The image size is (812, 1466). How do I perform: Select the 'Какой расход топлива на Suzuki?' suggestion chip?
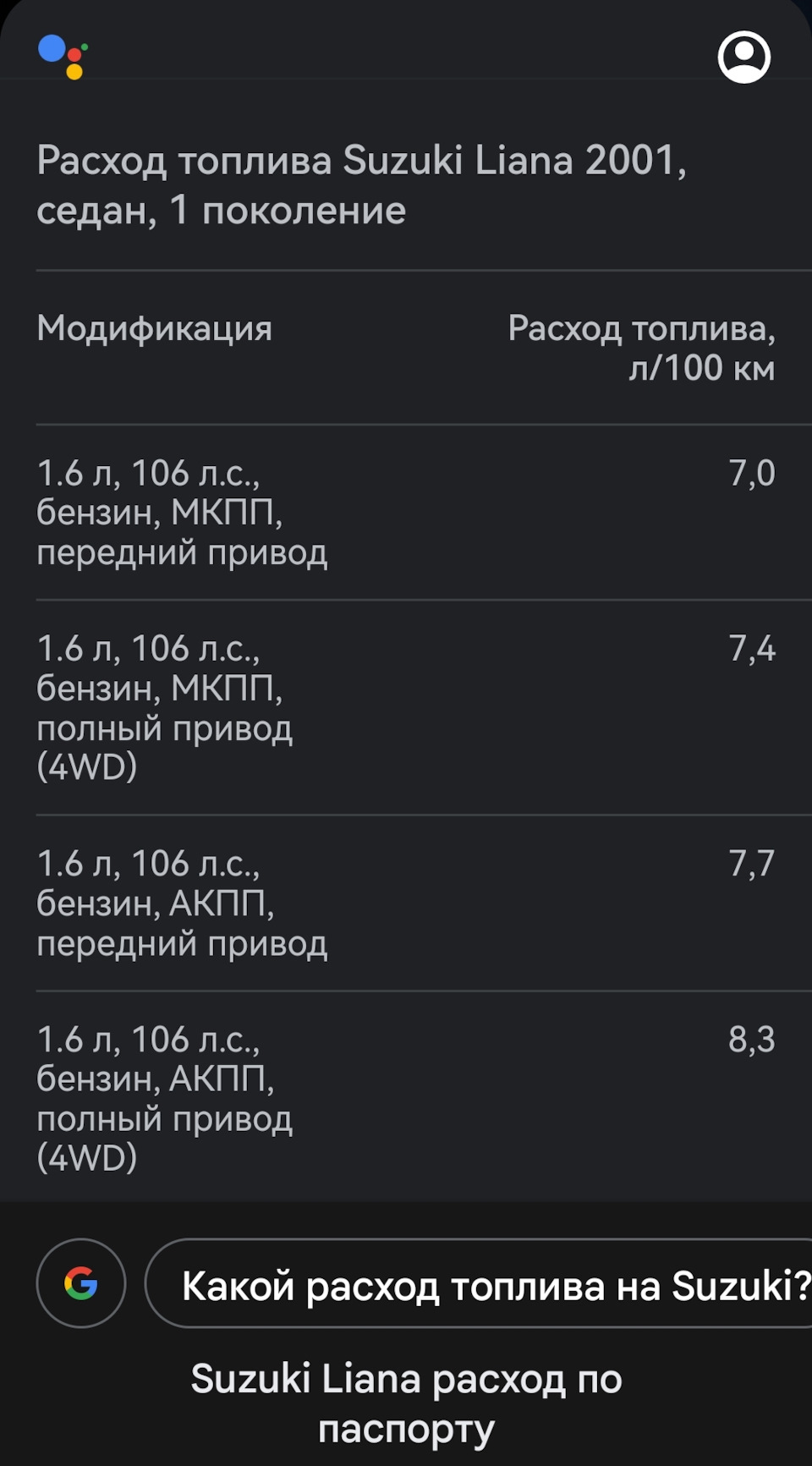point(479,1283)
